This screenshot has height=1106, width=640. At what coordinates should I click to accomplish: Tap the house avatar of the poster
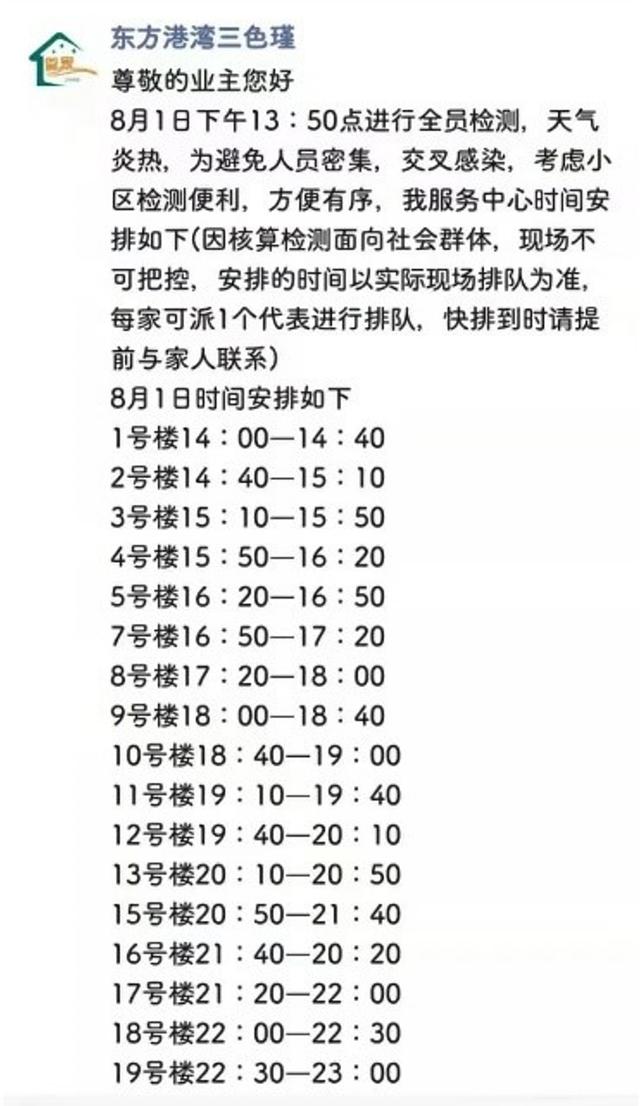coord(62,59)
